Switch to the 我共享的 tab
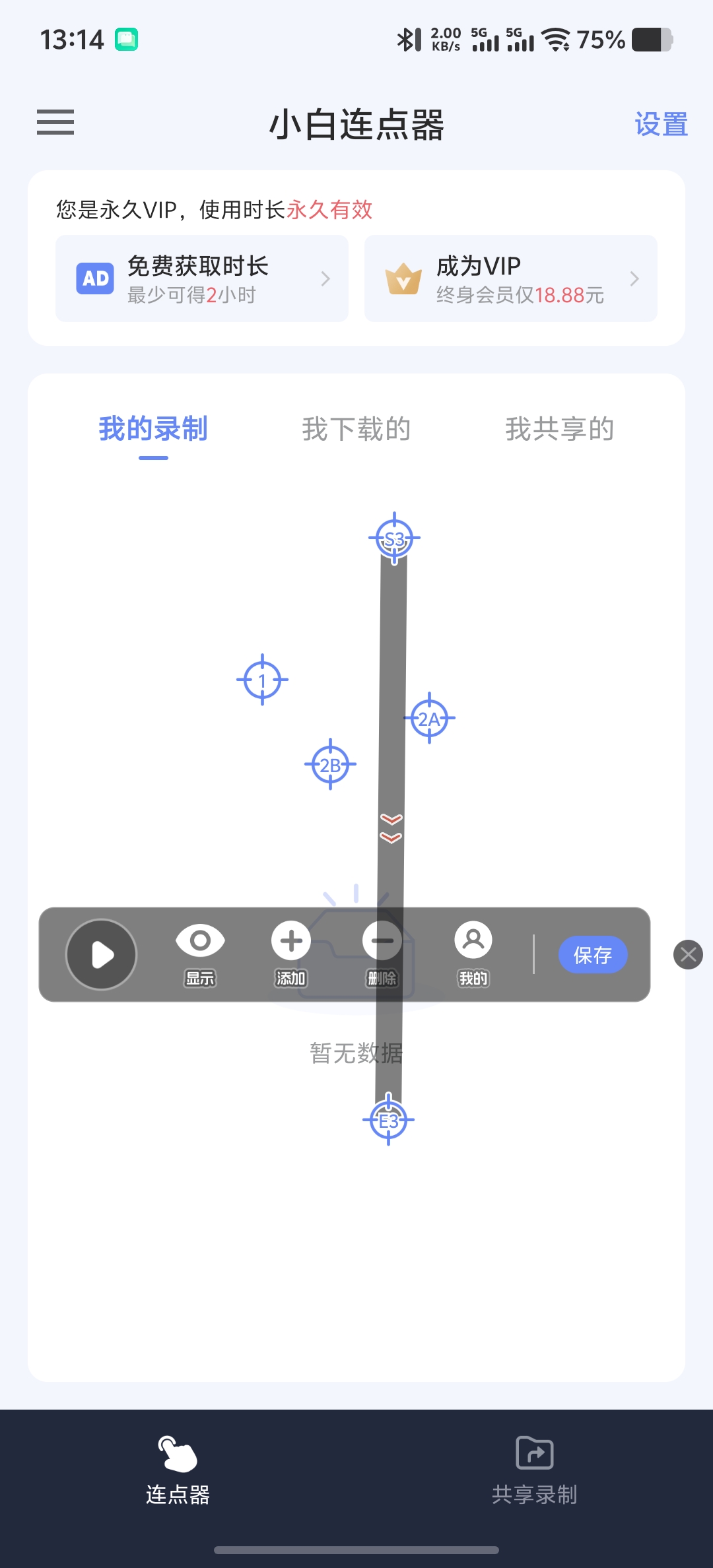Screen dimensions: 713x1568 click(x=560, y=429)
